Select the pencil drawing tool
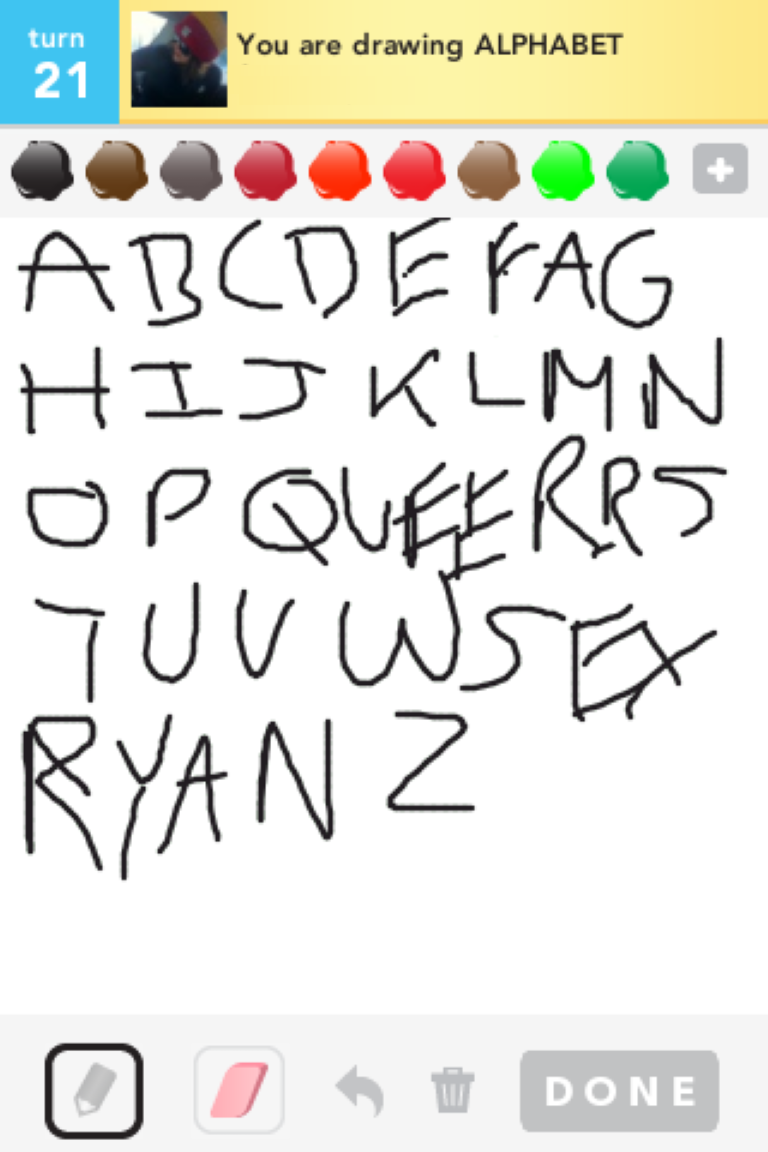This screenshot has width=768, height=1152. [94, 1090]
